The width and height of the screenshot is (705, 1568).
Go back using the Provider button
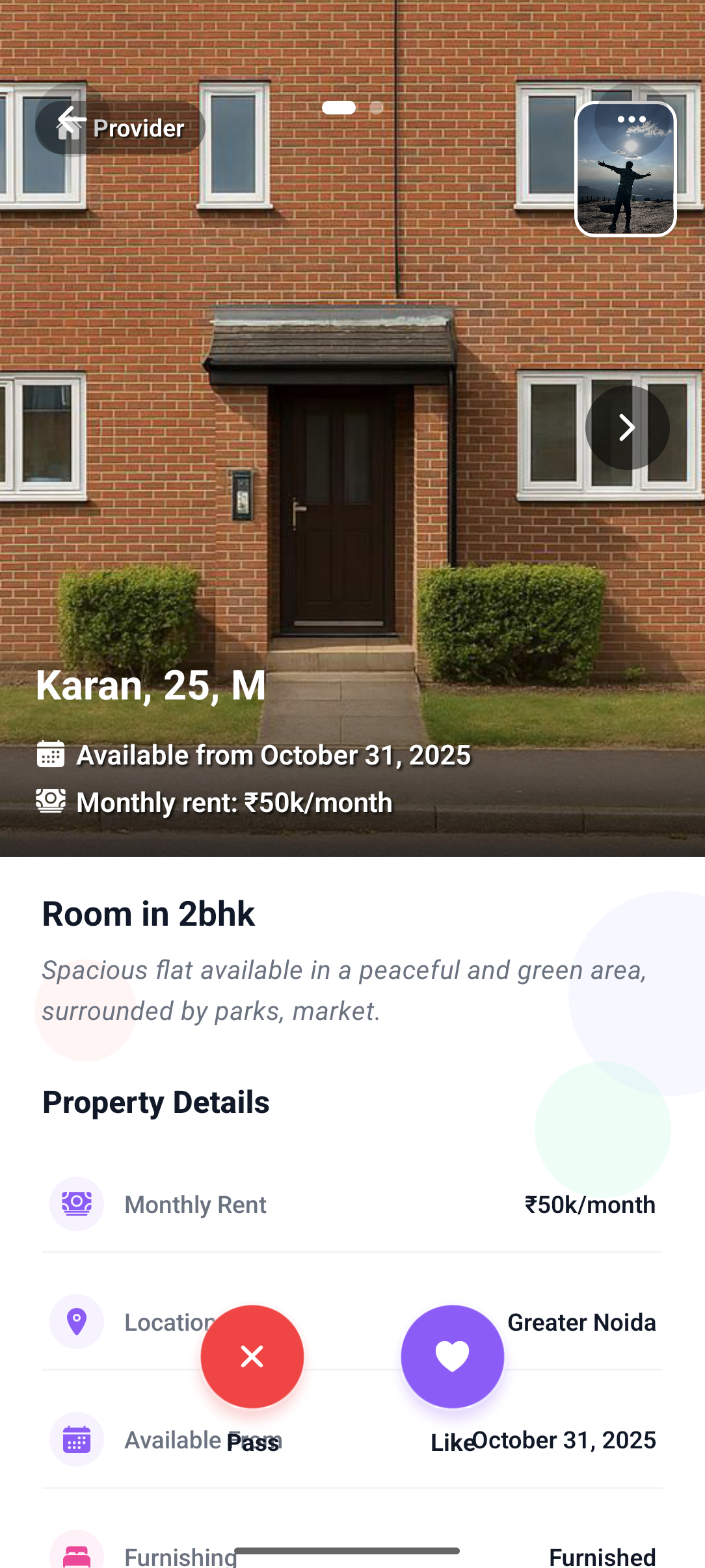pos(120,127)
